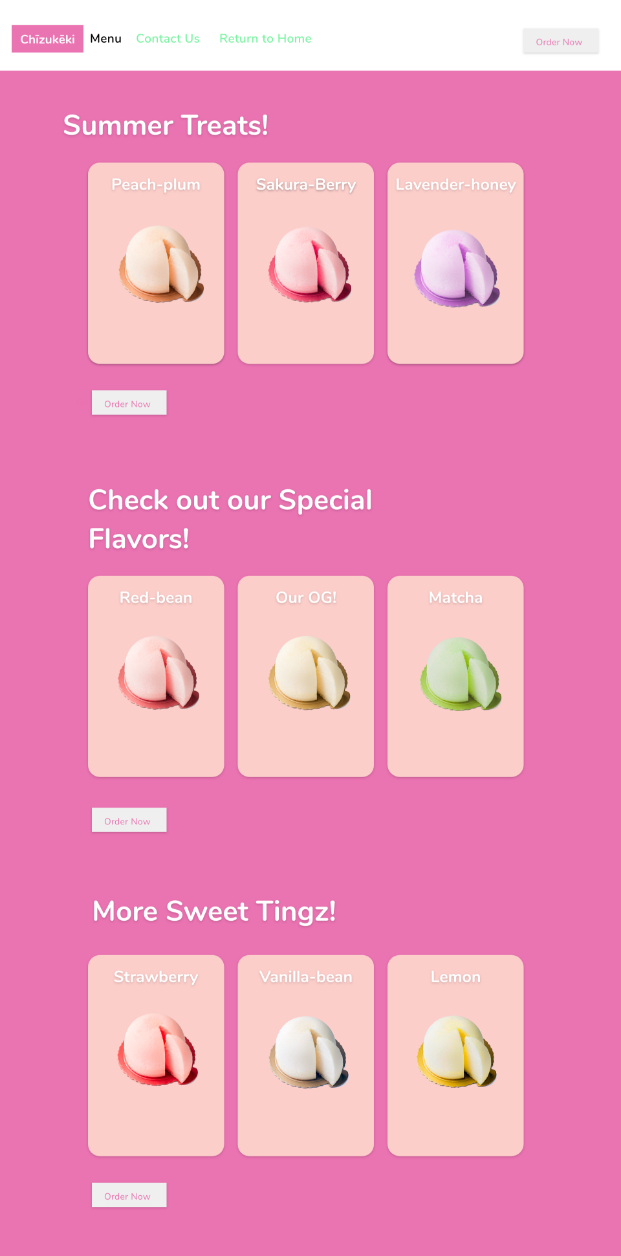Open the Red-bean card
The width and height of the screenshot is (621, 1256).
click(156, 676)
